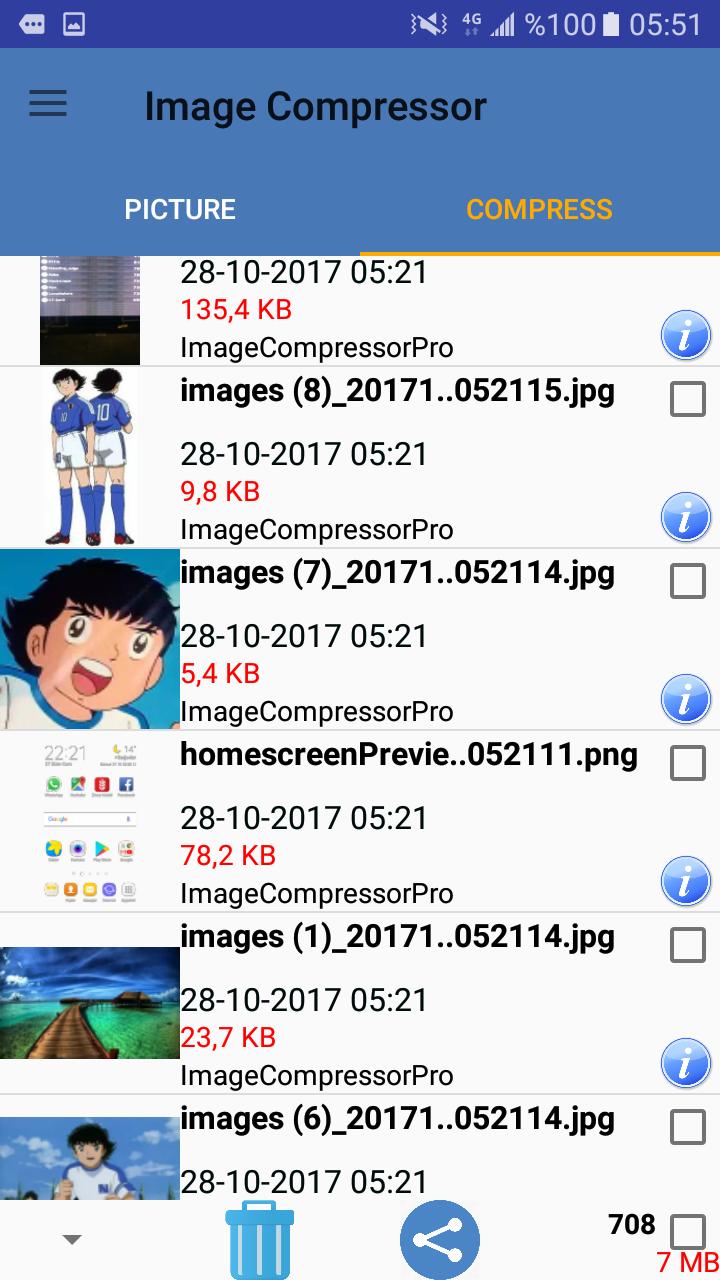Open info icon for images (7) file
This screenshot has height=1280, width=720.
(x=686, y=699)
